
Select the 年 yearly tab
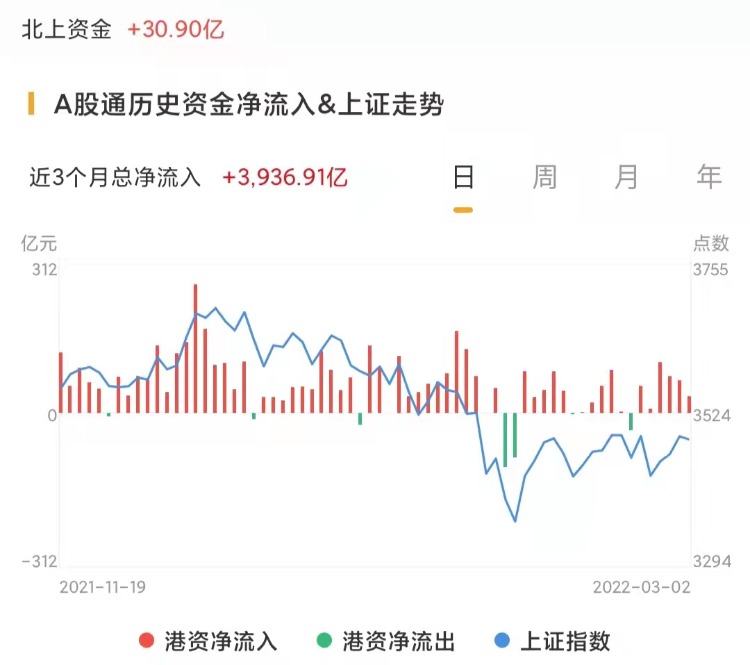pyautogui.click(x=708, y=178)
